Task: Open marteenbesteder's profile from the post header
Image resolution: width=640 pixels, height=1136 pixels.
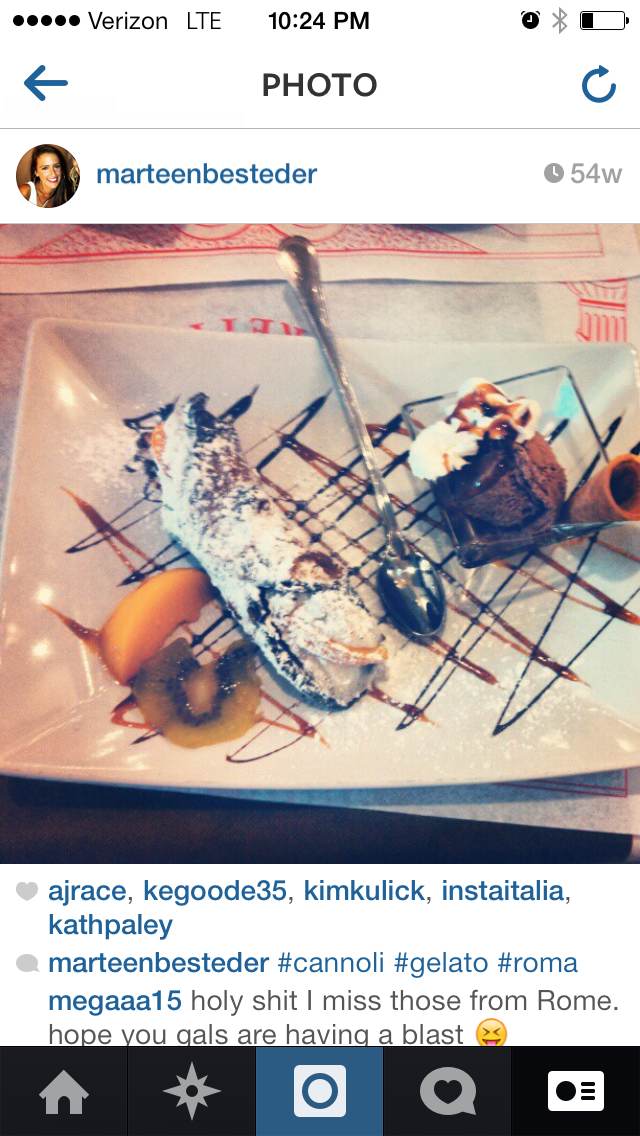Action: tap(207, 174)
